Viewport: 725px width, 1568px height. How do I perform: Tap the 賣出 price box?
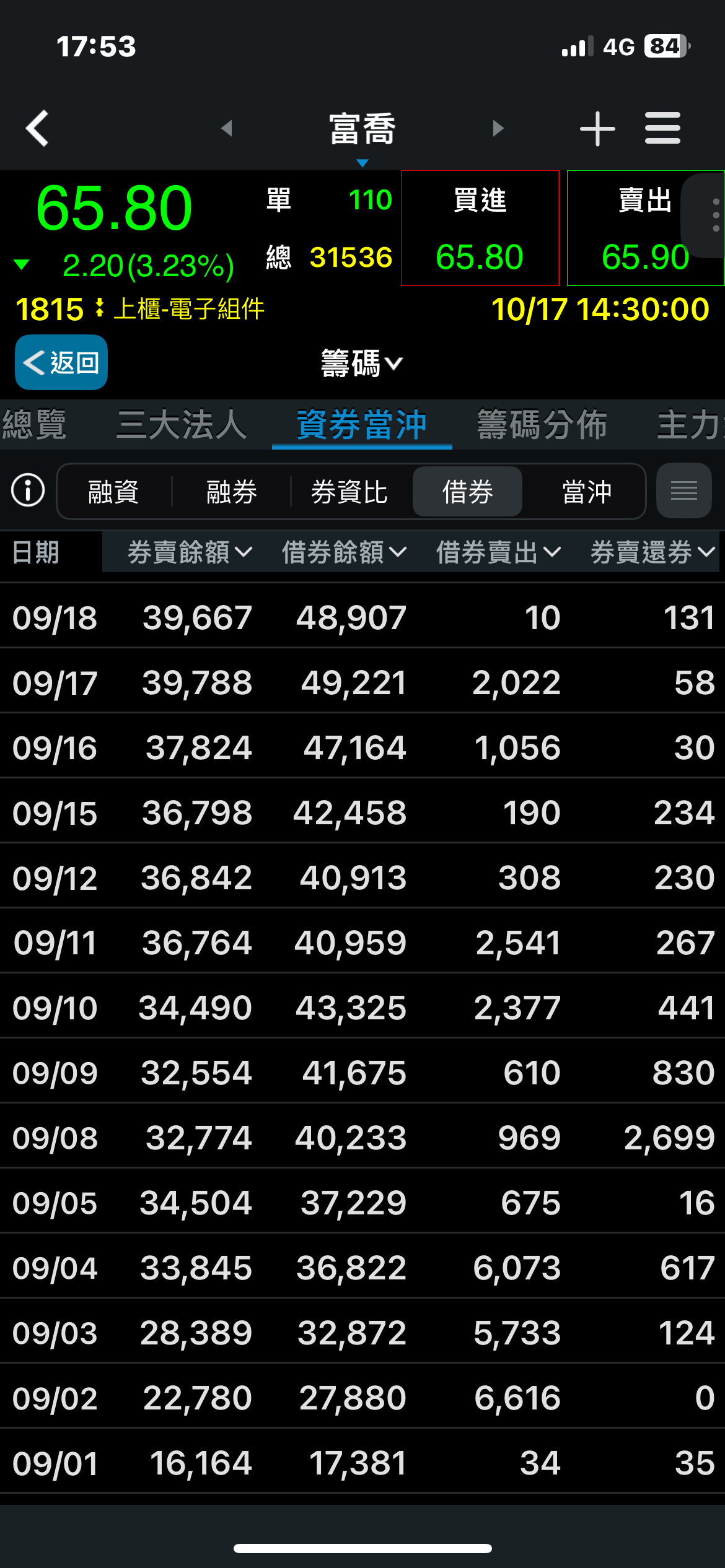(x=644, y=228)
